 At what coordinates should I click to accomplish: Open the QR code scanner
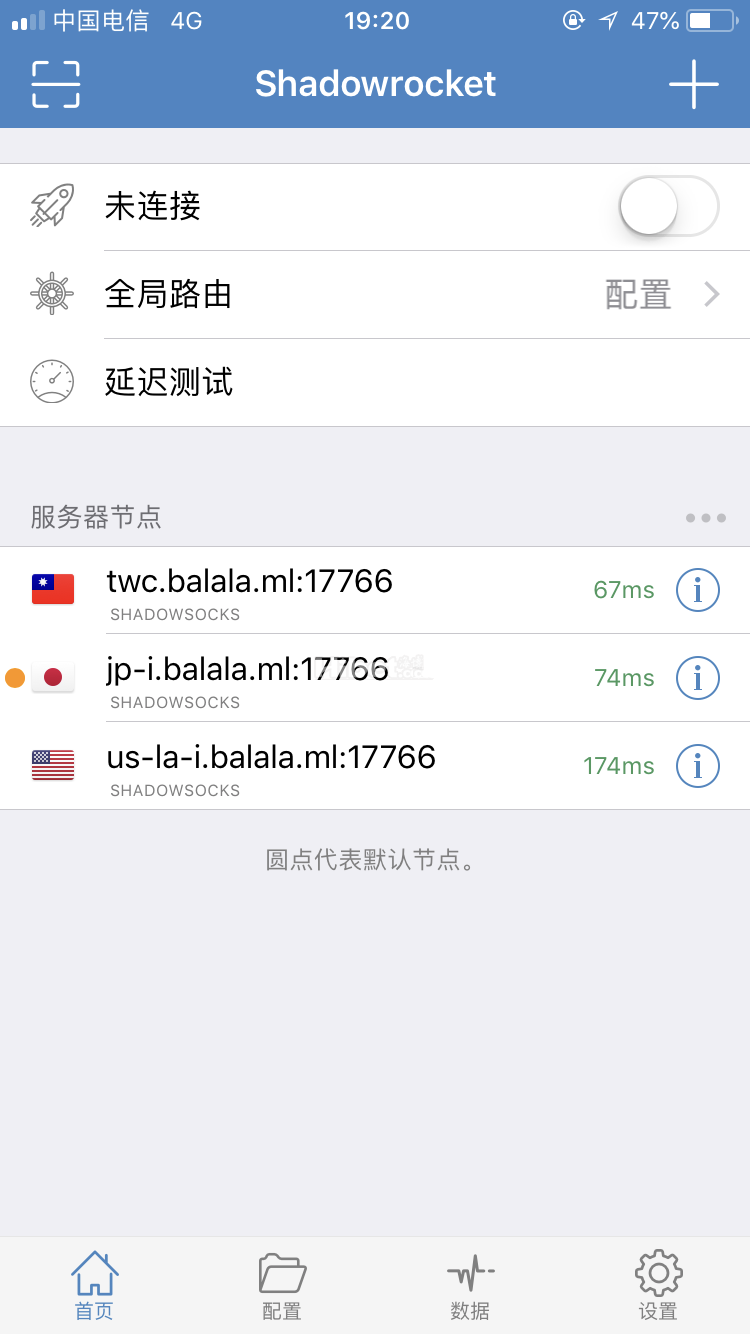[x=55, y=84]
